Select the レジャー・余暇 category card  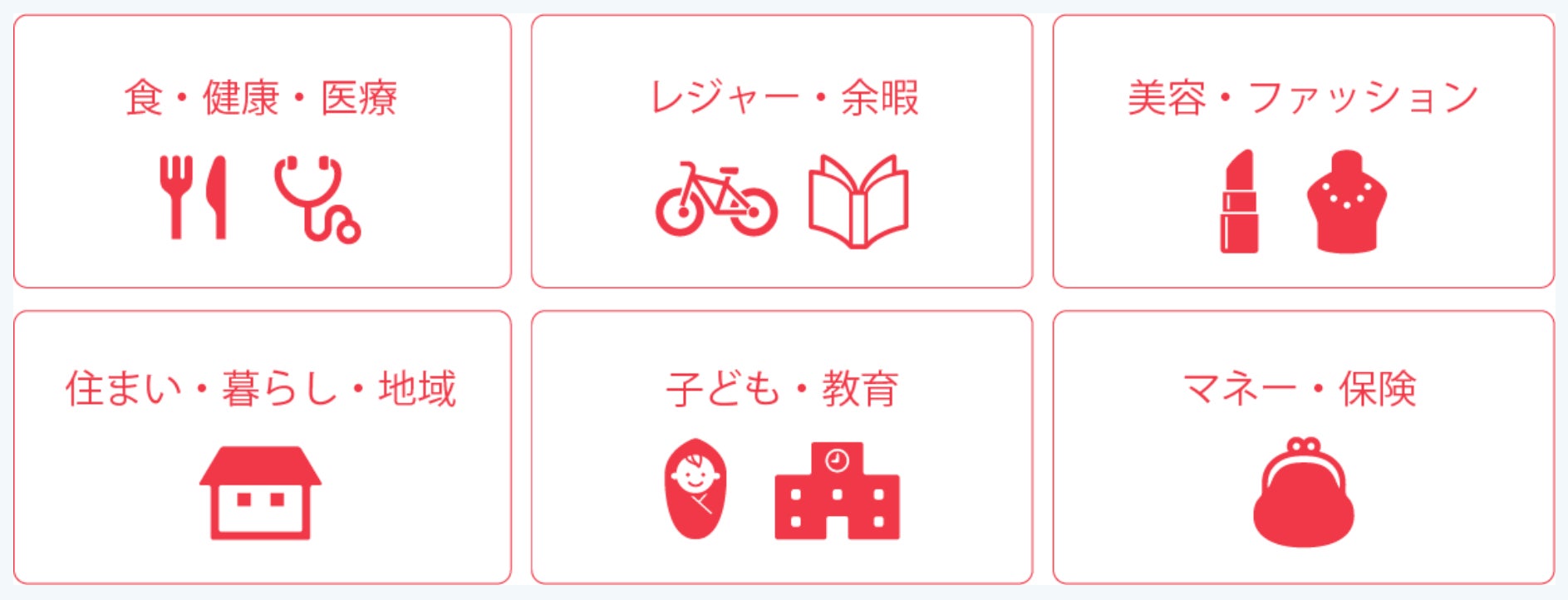781,151
